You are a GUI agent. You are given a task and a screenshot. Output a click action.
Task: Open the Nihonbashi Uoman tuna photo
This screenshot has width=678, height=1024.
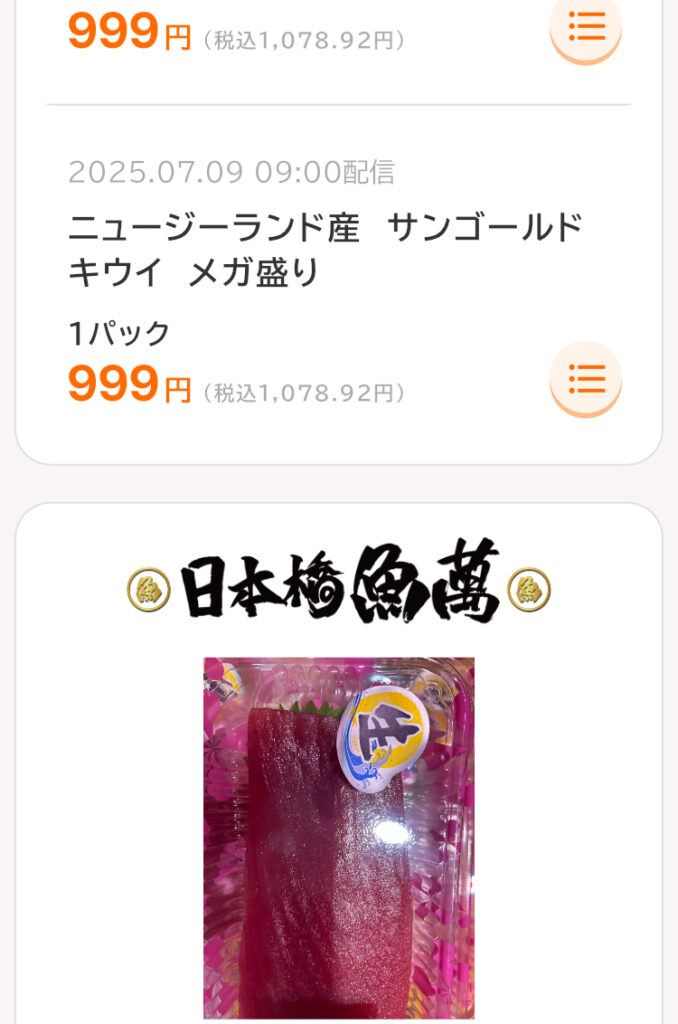point(339,836)
